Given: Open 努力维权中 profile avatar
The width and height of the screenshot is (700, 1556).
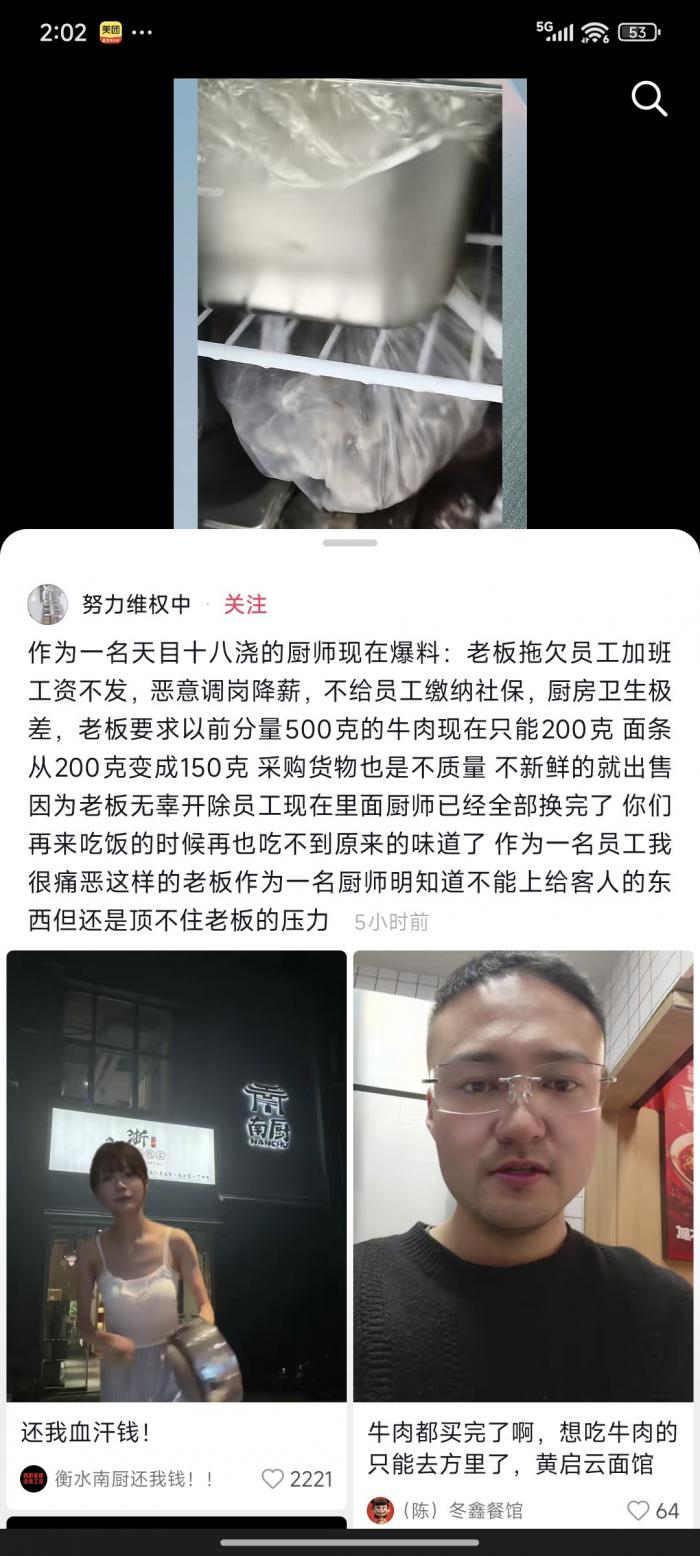Looking at the screenshot, I should click(47, 604).
